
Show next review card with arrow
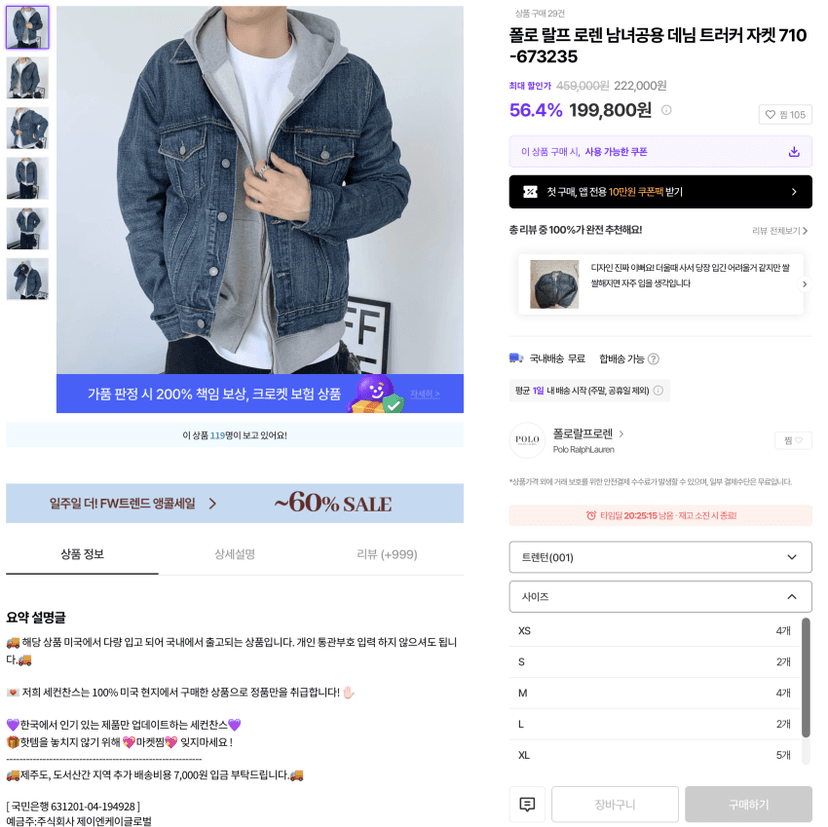pos(804,284)
